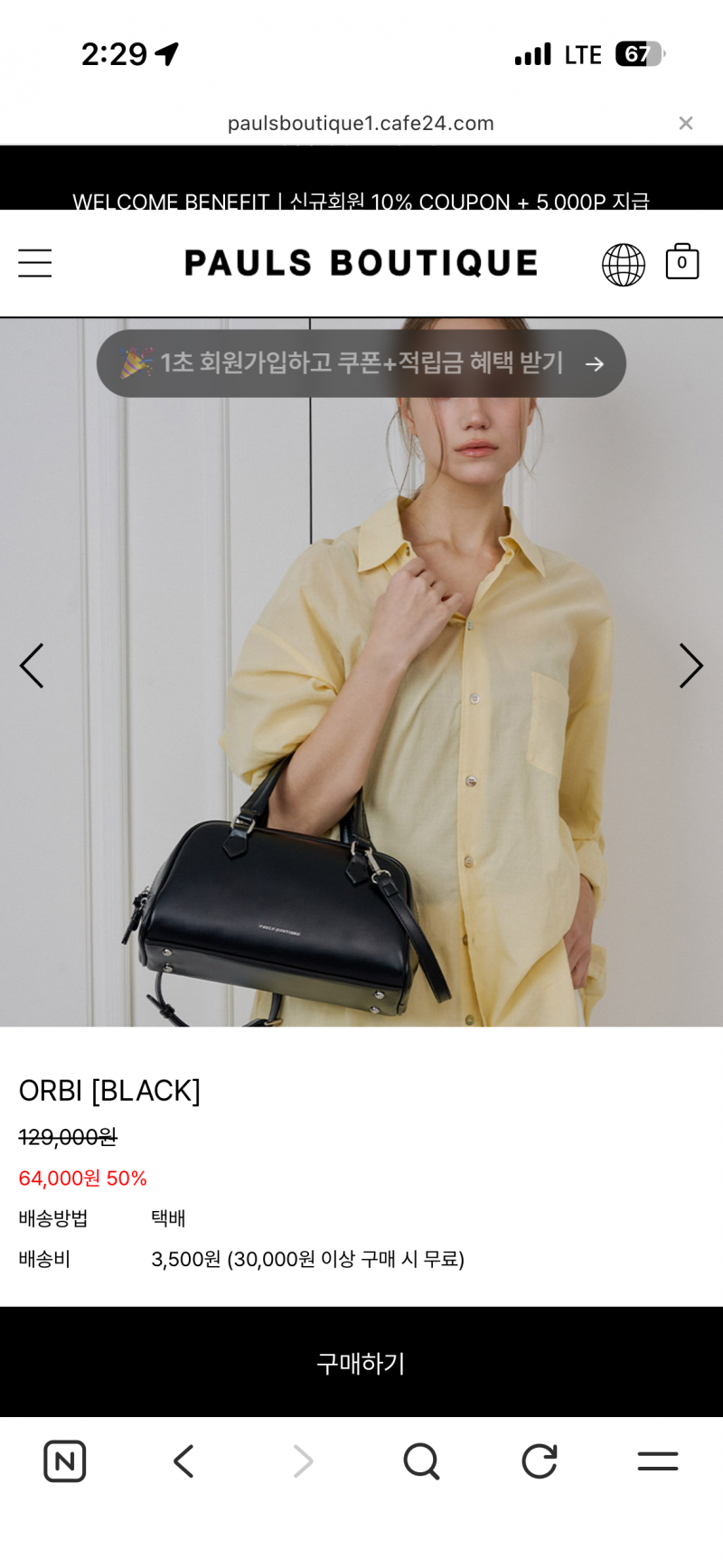Tap the 1초 회원가입 coupon banner

(361, 363)
